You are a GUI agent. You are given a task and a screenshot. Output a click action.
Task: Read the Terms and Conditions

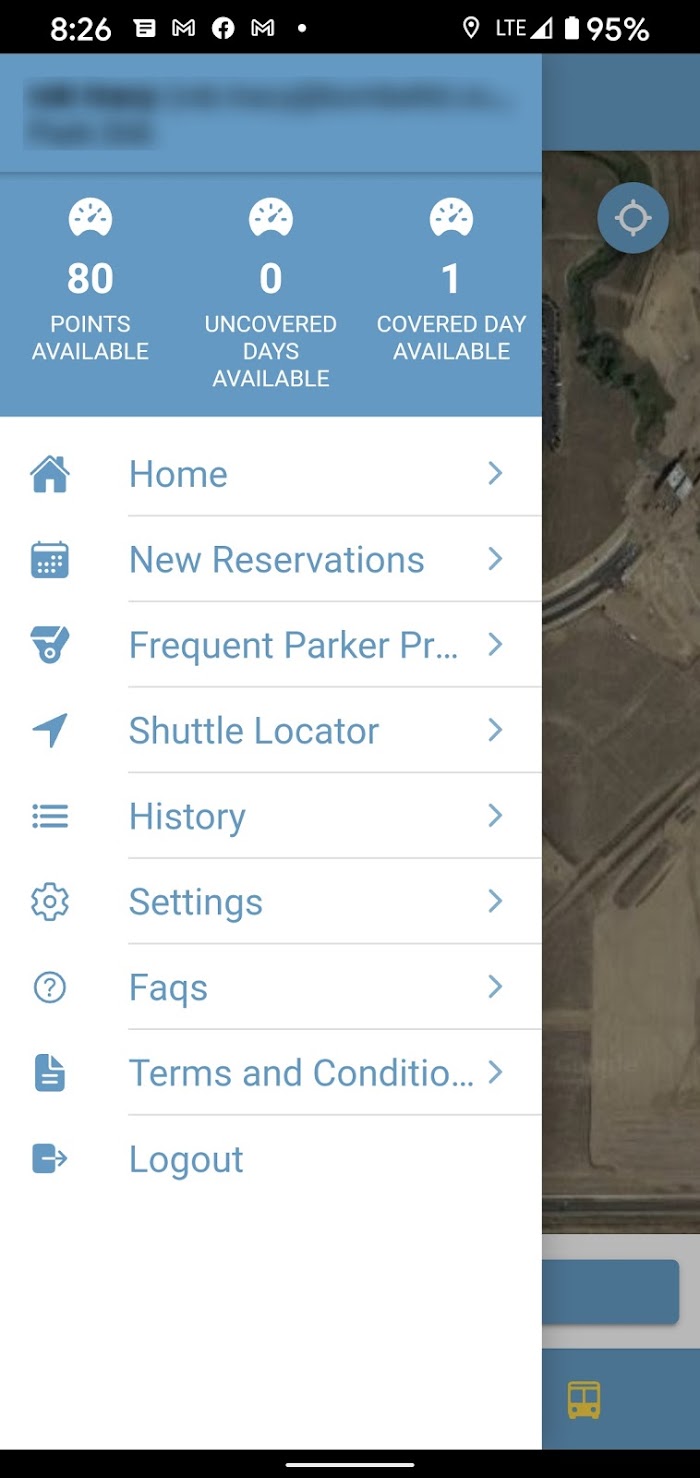click(271, 1073)
